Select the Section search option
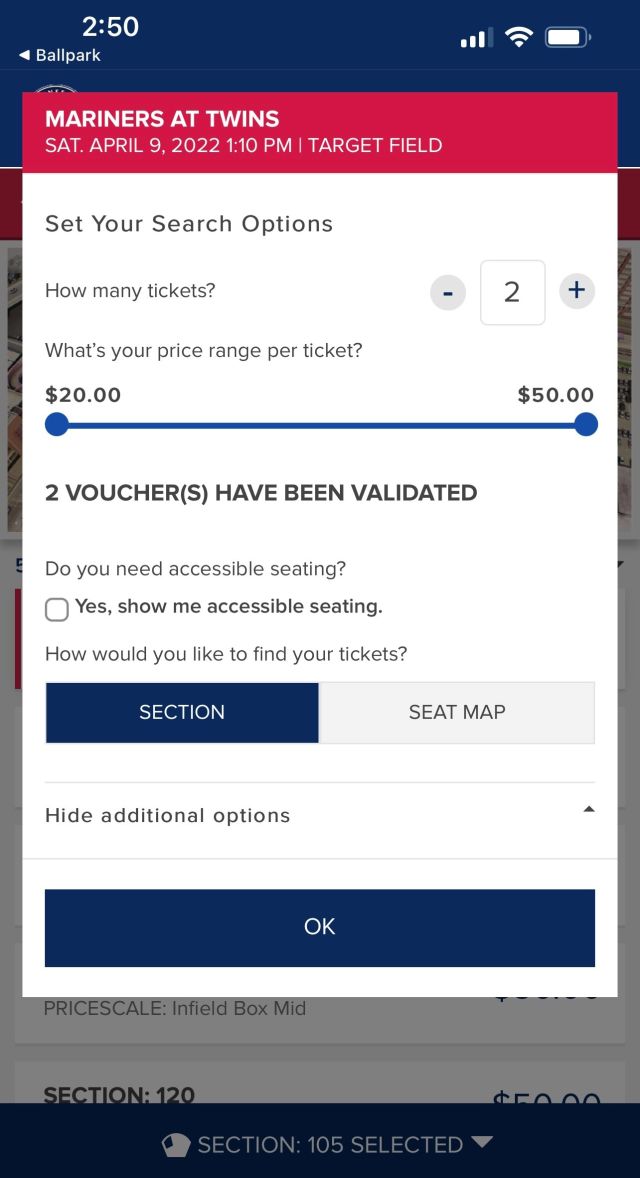 pos(182,712)
